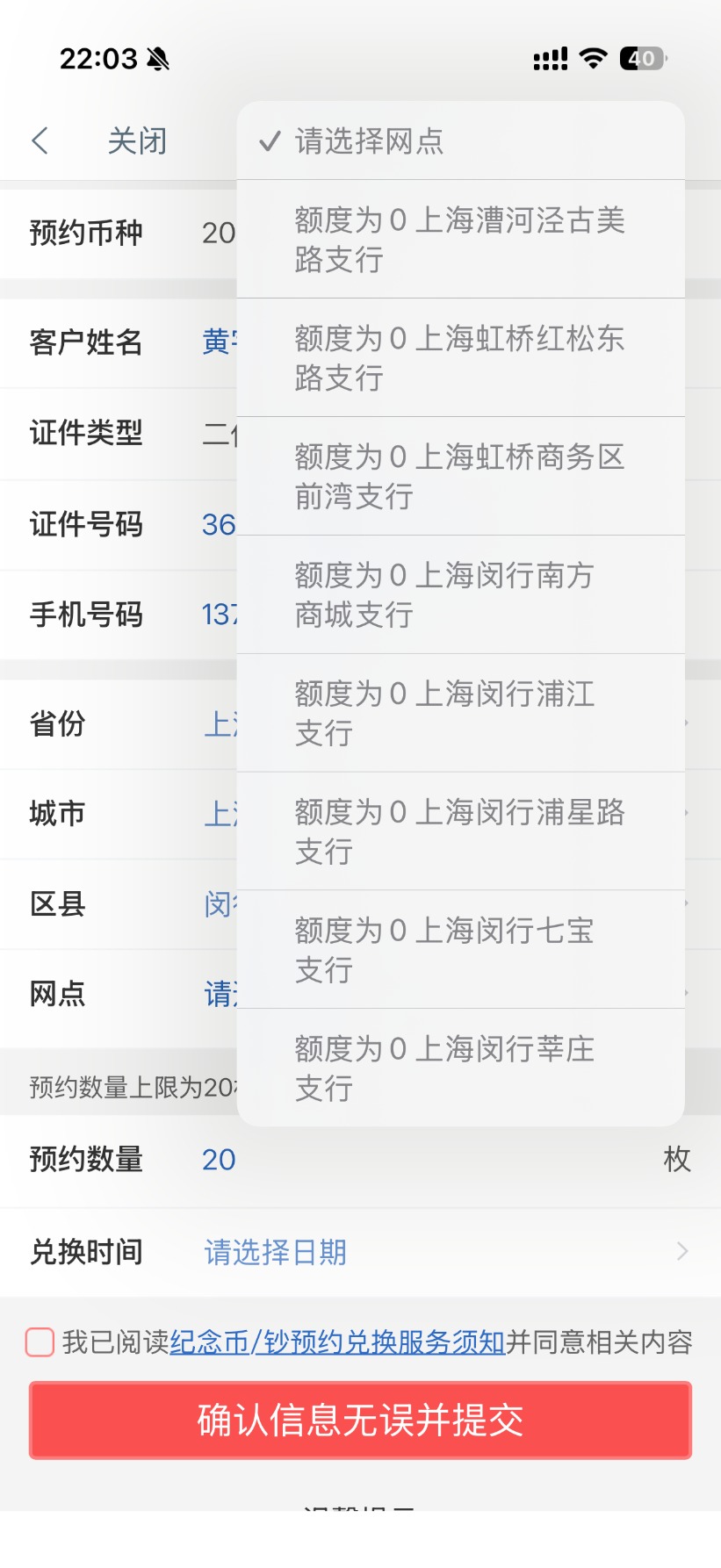Choose 上海闵行浦江支行 branch

click(x=460, y=713)
